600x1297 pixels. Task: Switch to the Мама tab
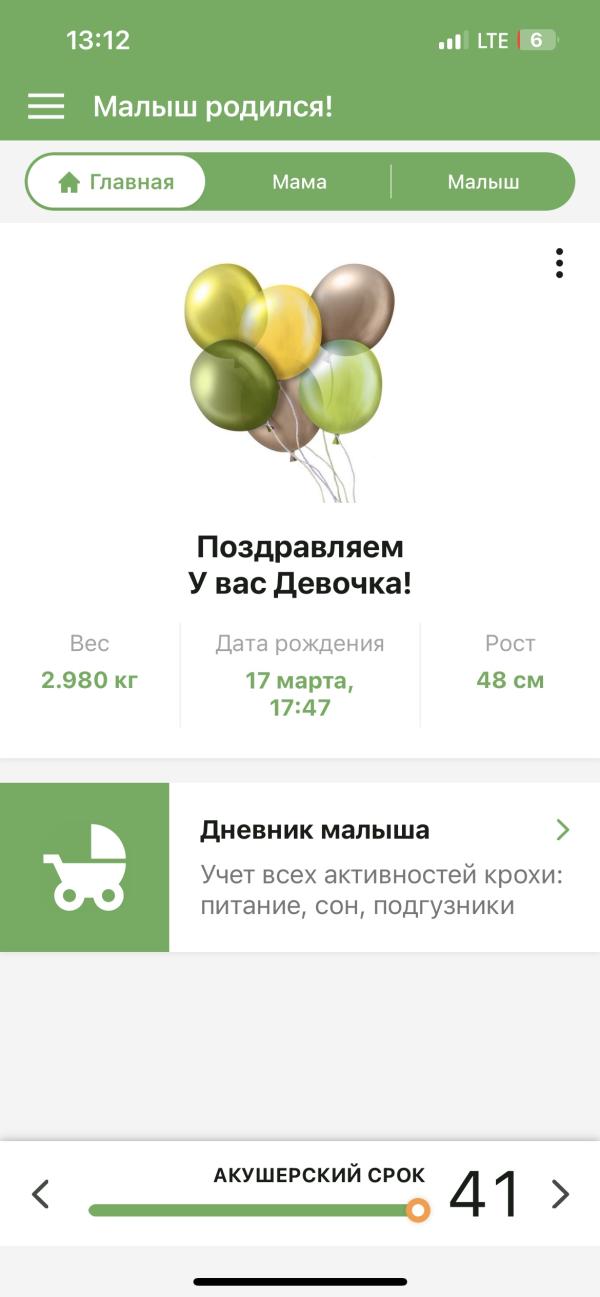(299, 182)
